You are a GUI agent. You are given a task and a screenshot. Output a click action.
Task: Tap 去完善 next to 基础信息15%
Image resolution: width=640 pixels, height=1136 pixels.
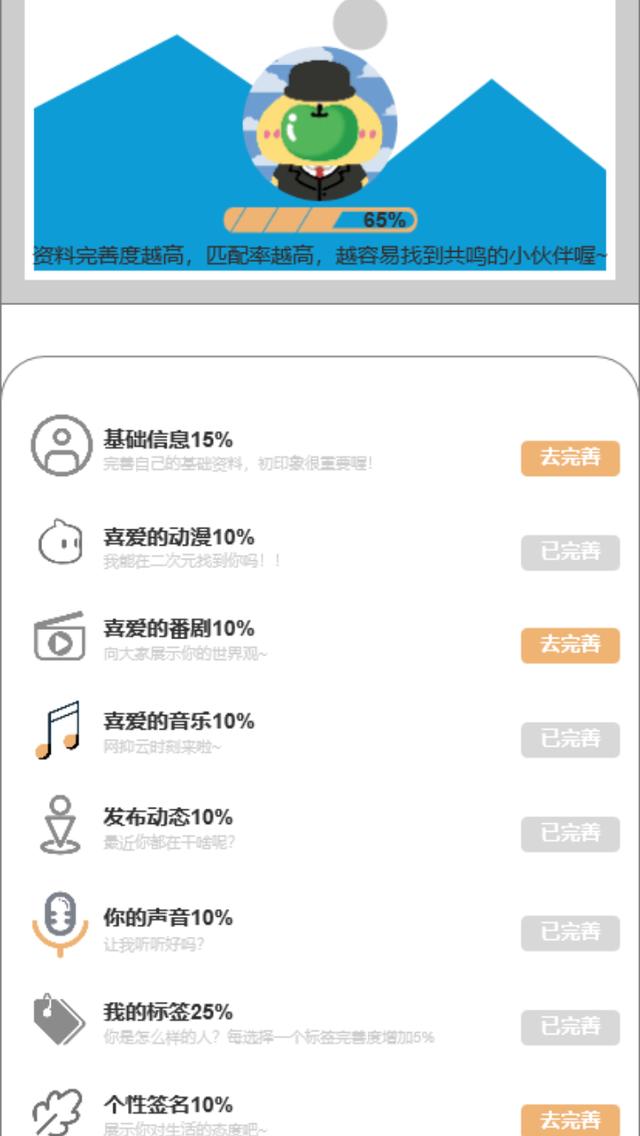(570, 458)
